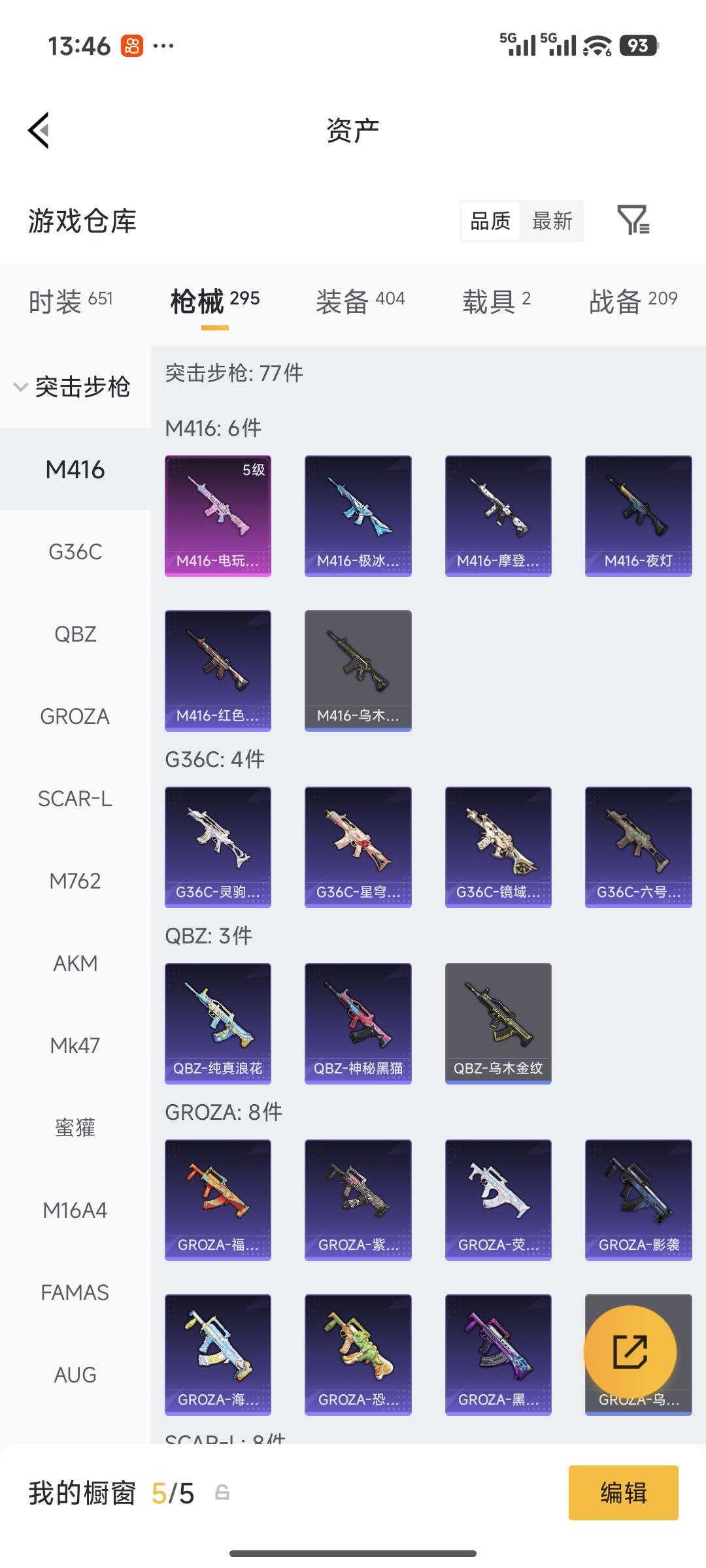Tap the yellow floating share button
Viewport: 706px width, 1568px height.
[630, 1352]
